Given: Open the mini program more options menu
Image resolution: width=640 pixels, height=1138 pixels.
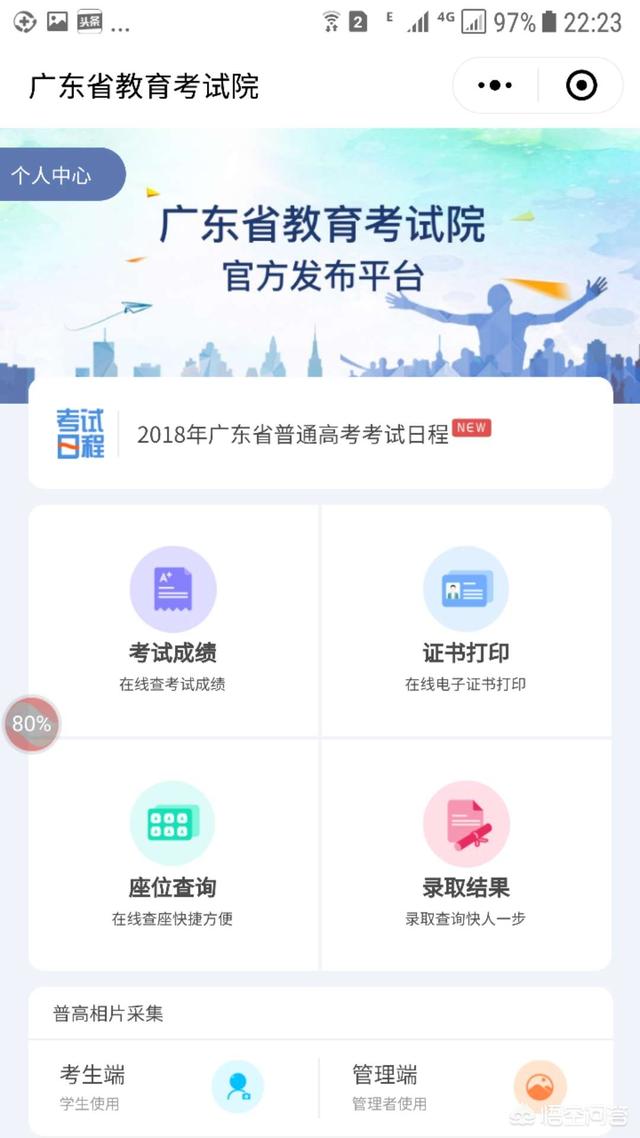Looking at the screenshot, I should (x=495, y=86).
